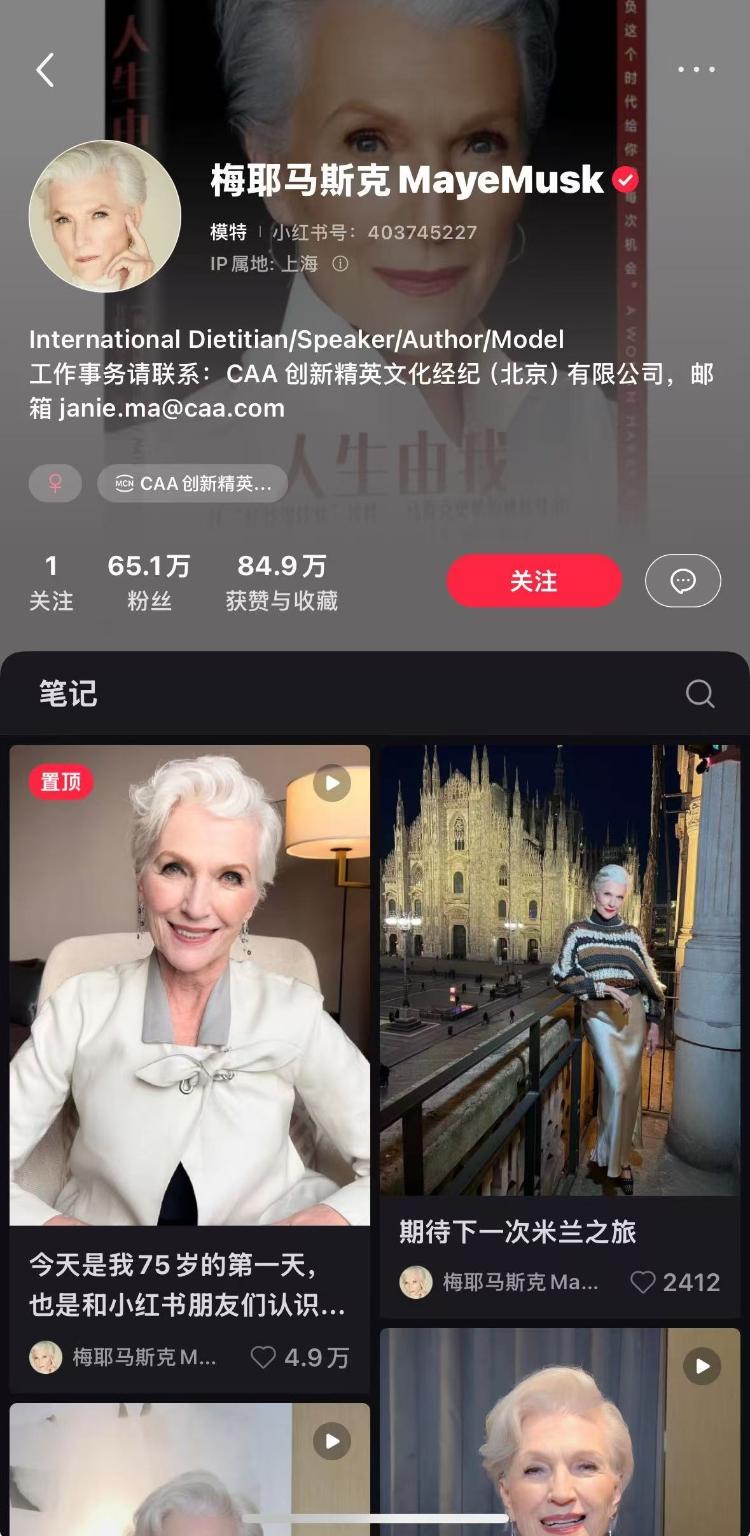Tap the red 关注 follow button
The height and width of the screenshot is (1536, 750).
[x=534, y=581]
